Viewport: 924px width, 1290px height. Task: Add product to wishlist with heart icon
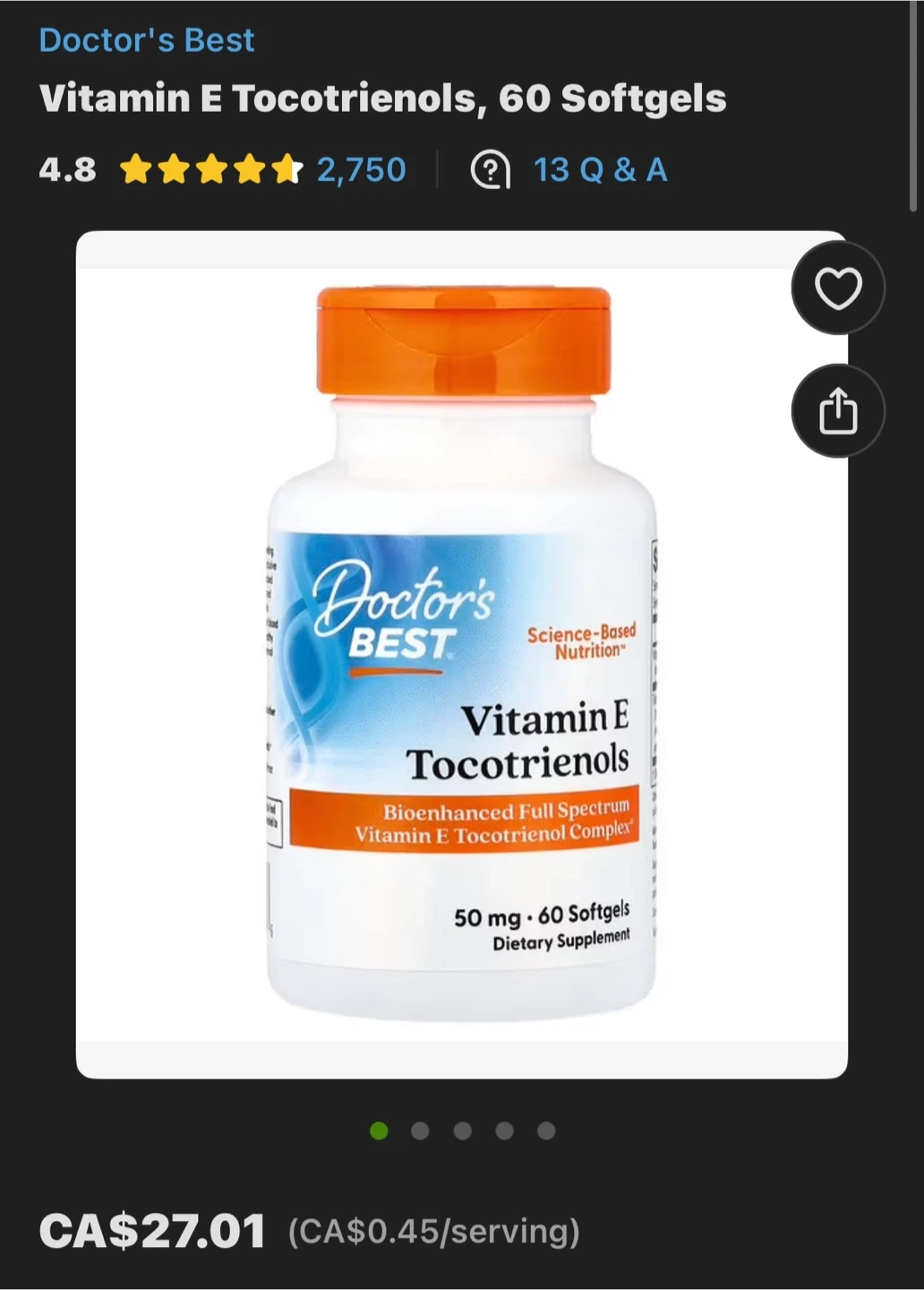pyautogui.click(x=838, y=288)
